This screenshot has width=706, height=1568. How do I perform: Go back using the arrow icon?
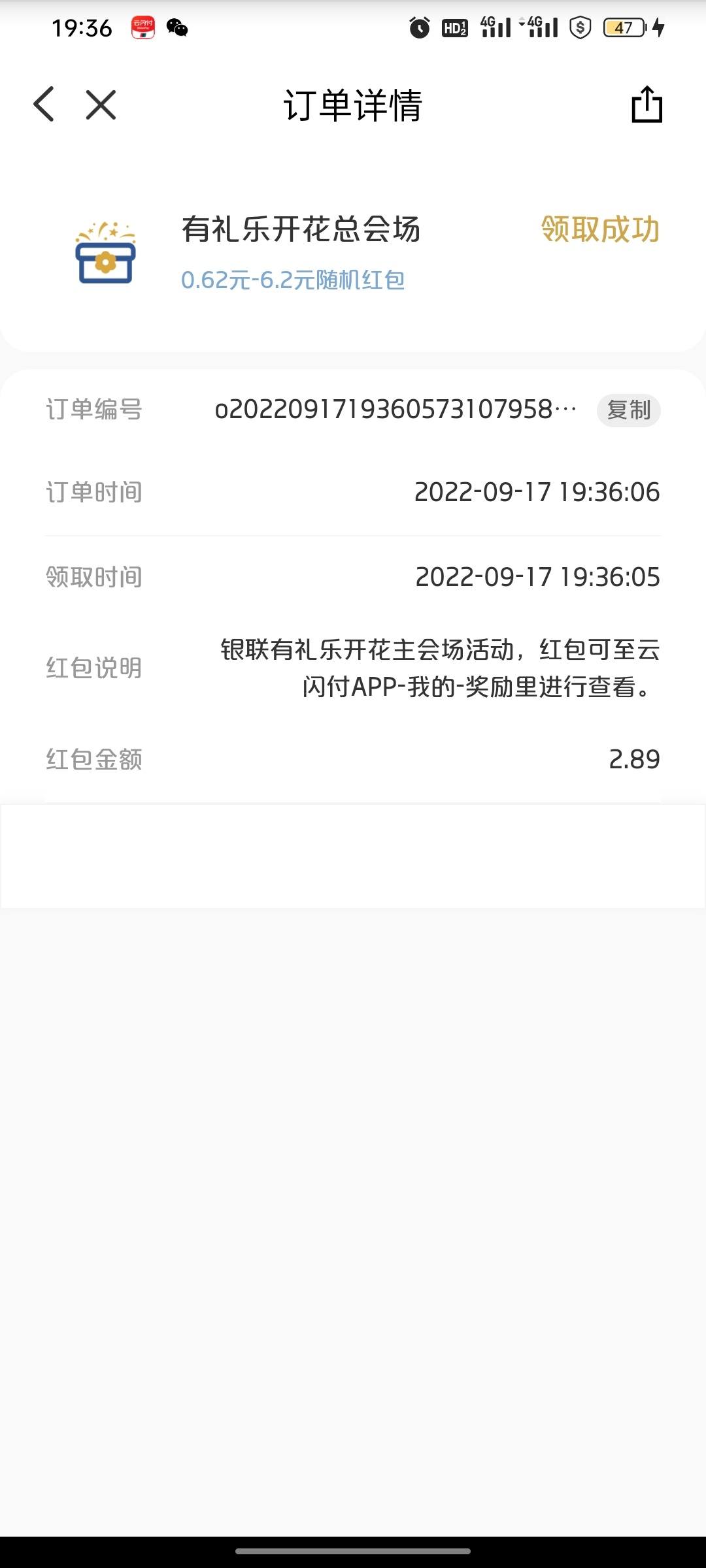click(x=44, y=105)
